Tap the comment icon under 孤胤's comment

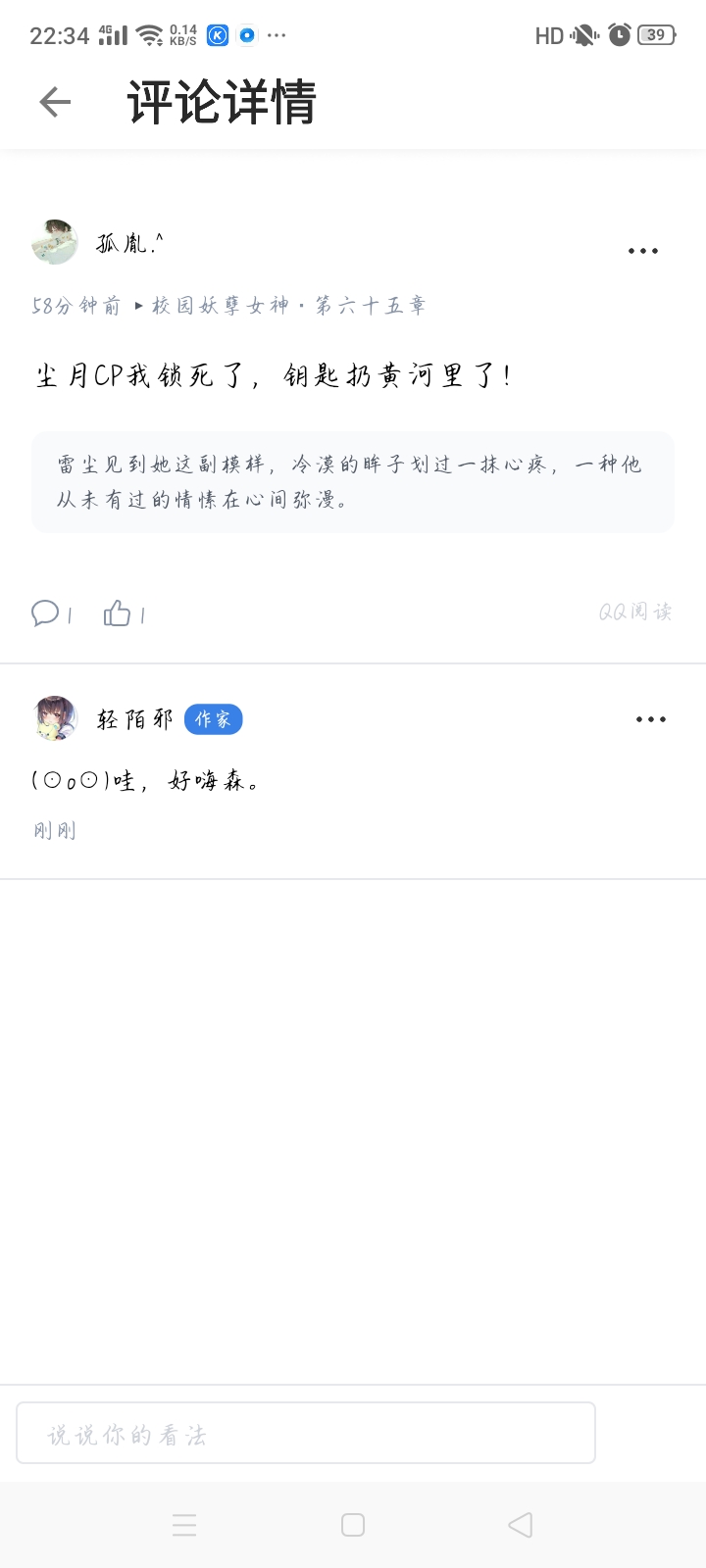(45, 613)
